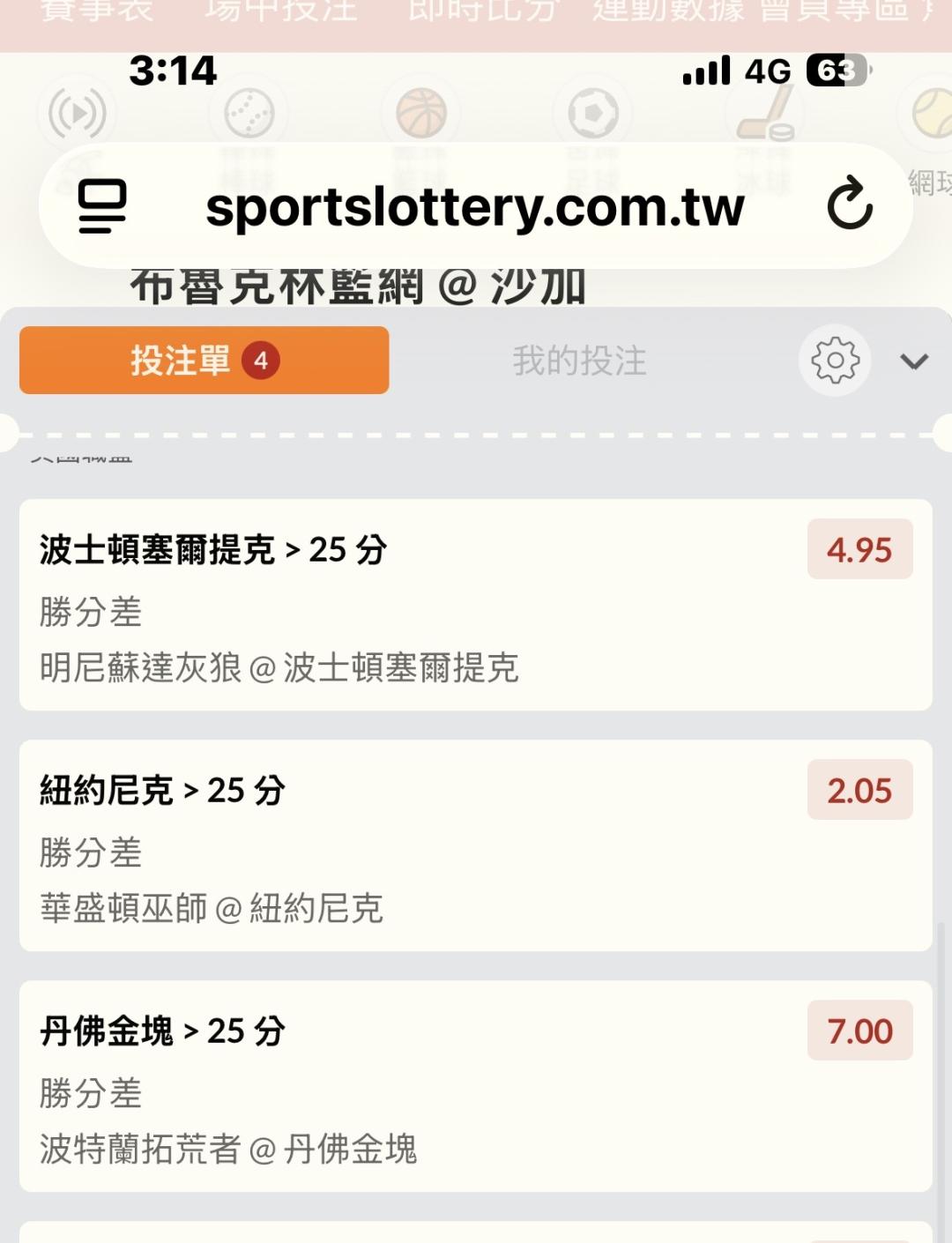Open the browser page menu icon
Screen dimensions: 952x1243
102,205
